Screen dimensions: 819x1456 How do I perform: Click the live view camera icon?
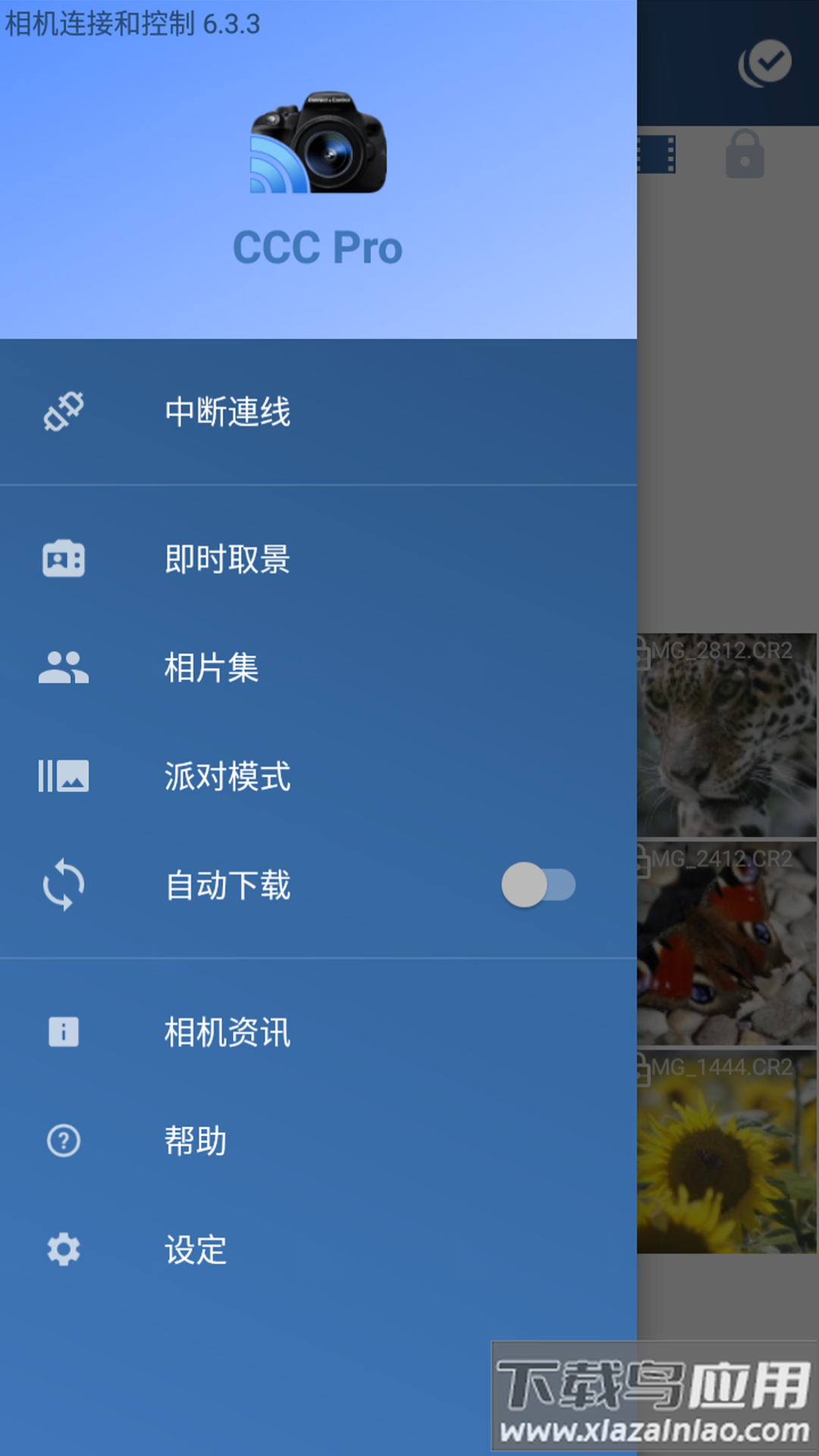63,559
